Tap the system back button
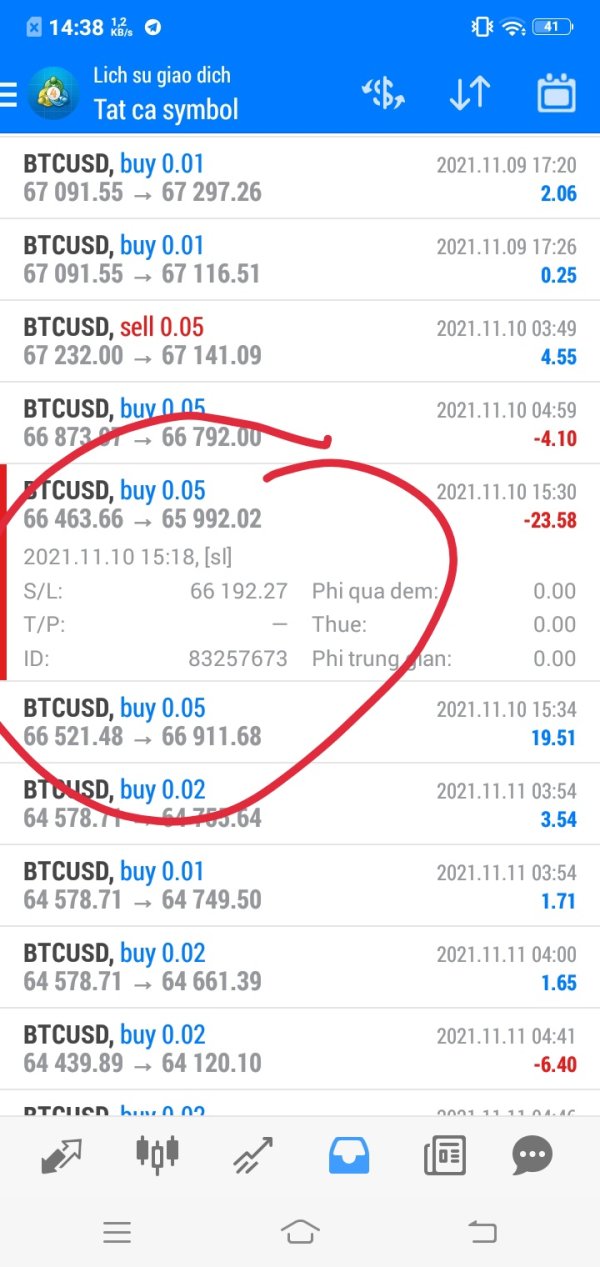The height and width of the screenshot is (1267, 600). pyautogui.click(x=482, y=1232)
